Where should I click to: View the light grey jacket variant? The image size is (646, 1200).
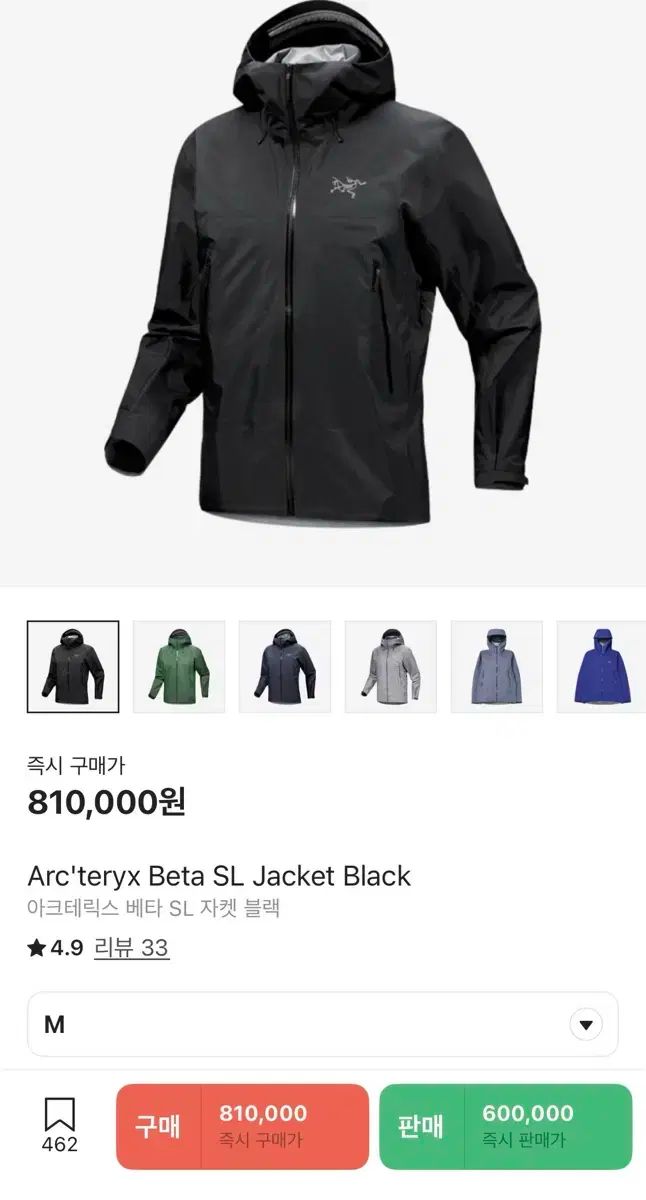[x=391, y=667]
